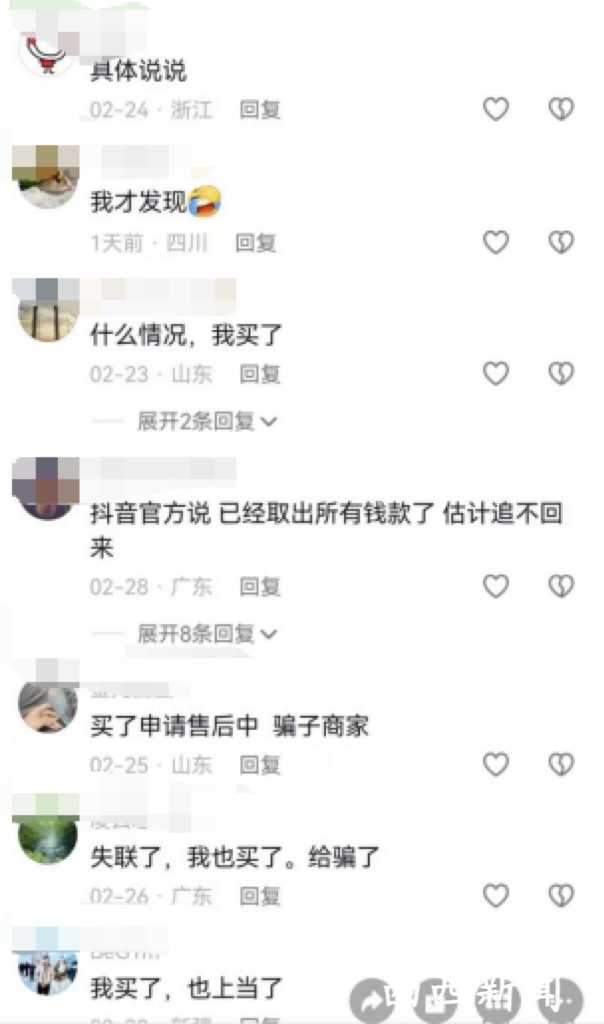Dislike the "失联了，我也买了" comment
Image resolution: width=604 pixels, height=1024 pixels.
[561, 895]
